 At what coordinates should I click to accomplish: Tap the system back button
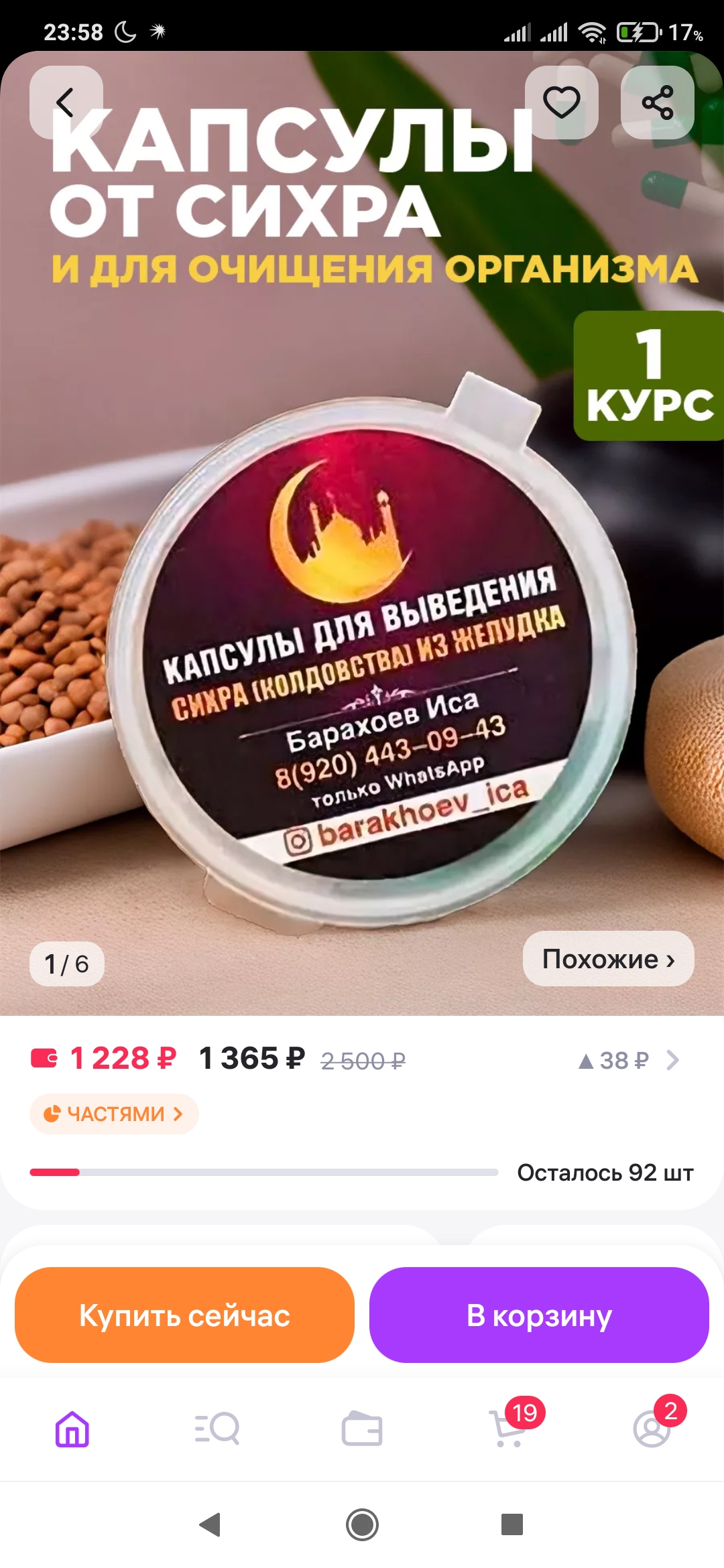210,1524
